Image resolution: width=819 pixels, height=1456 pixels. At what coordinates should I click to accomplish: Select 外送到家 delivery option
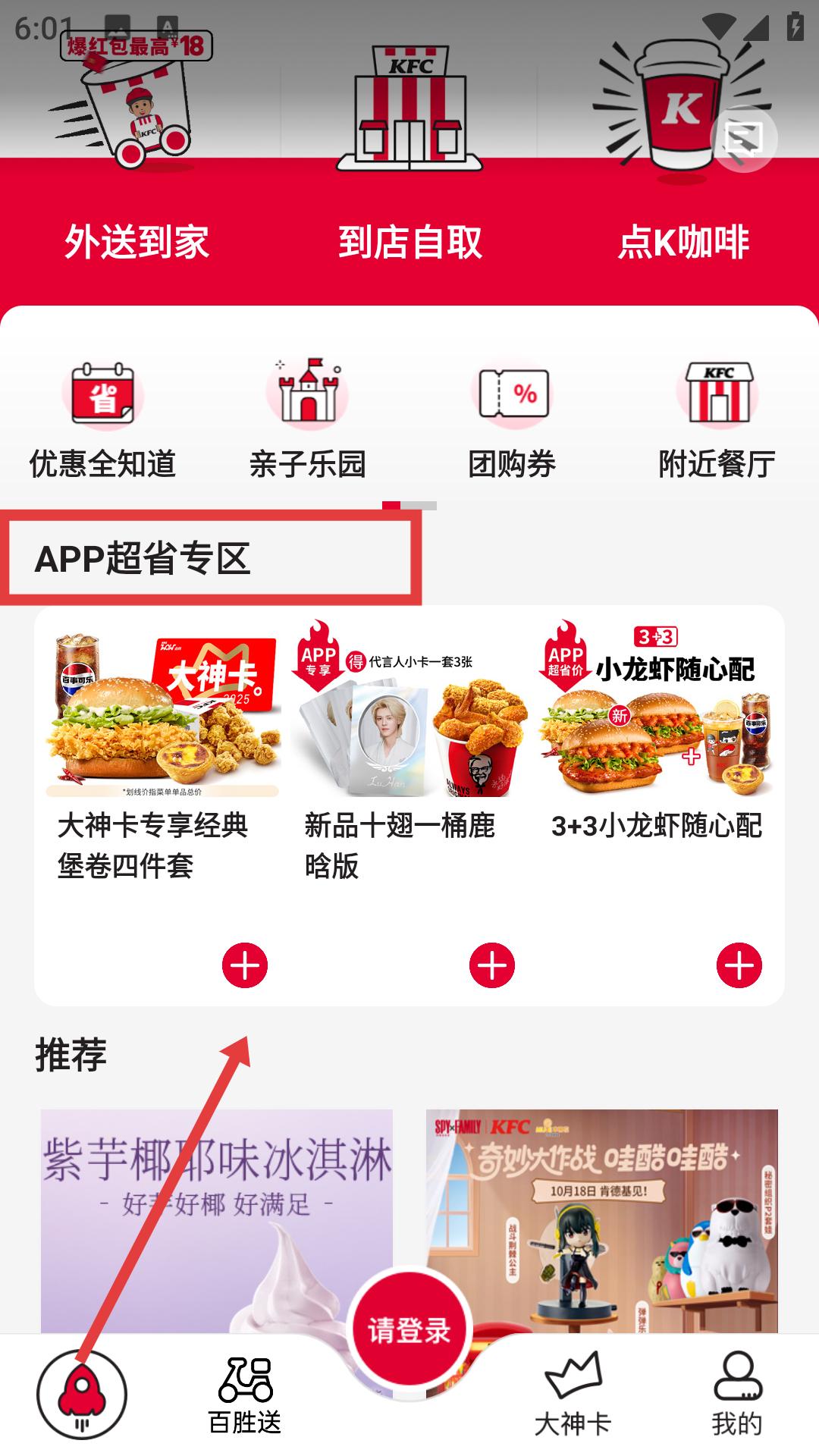tap(136, 243)
